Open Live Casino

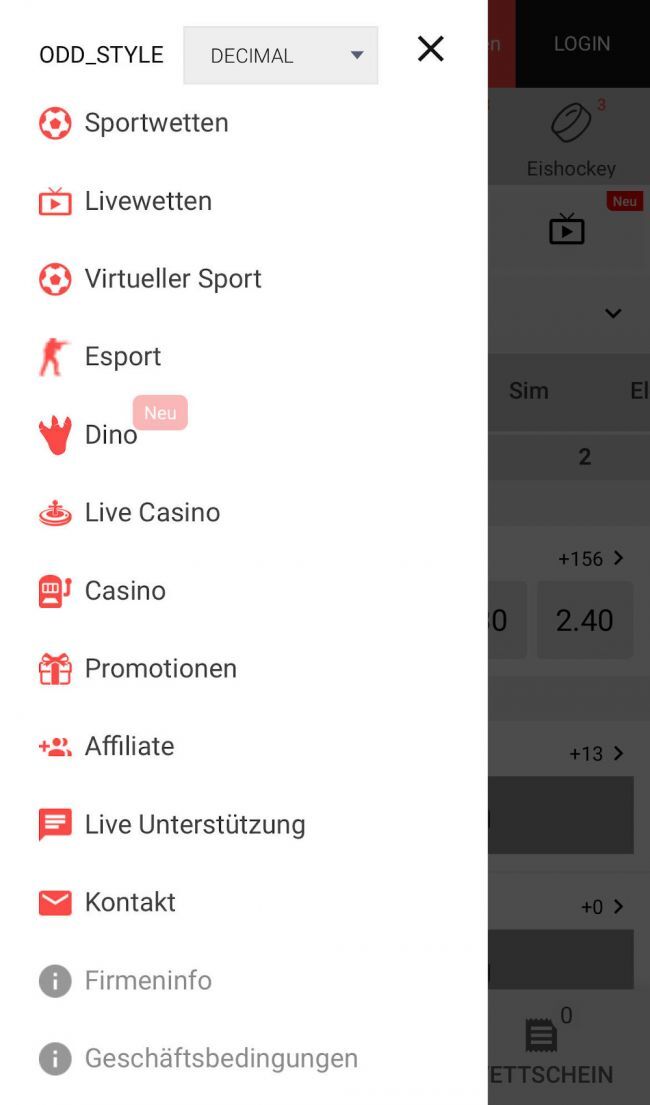point(152,513)
